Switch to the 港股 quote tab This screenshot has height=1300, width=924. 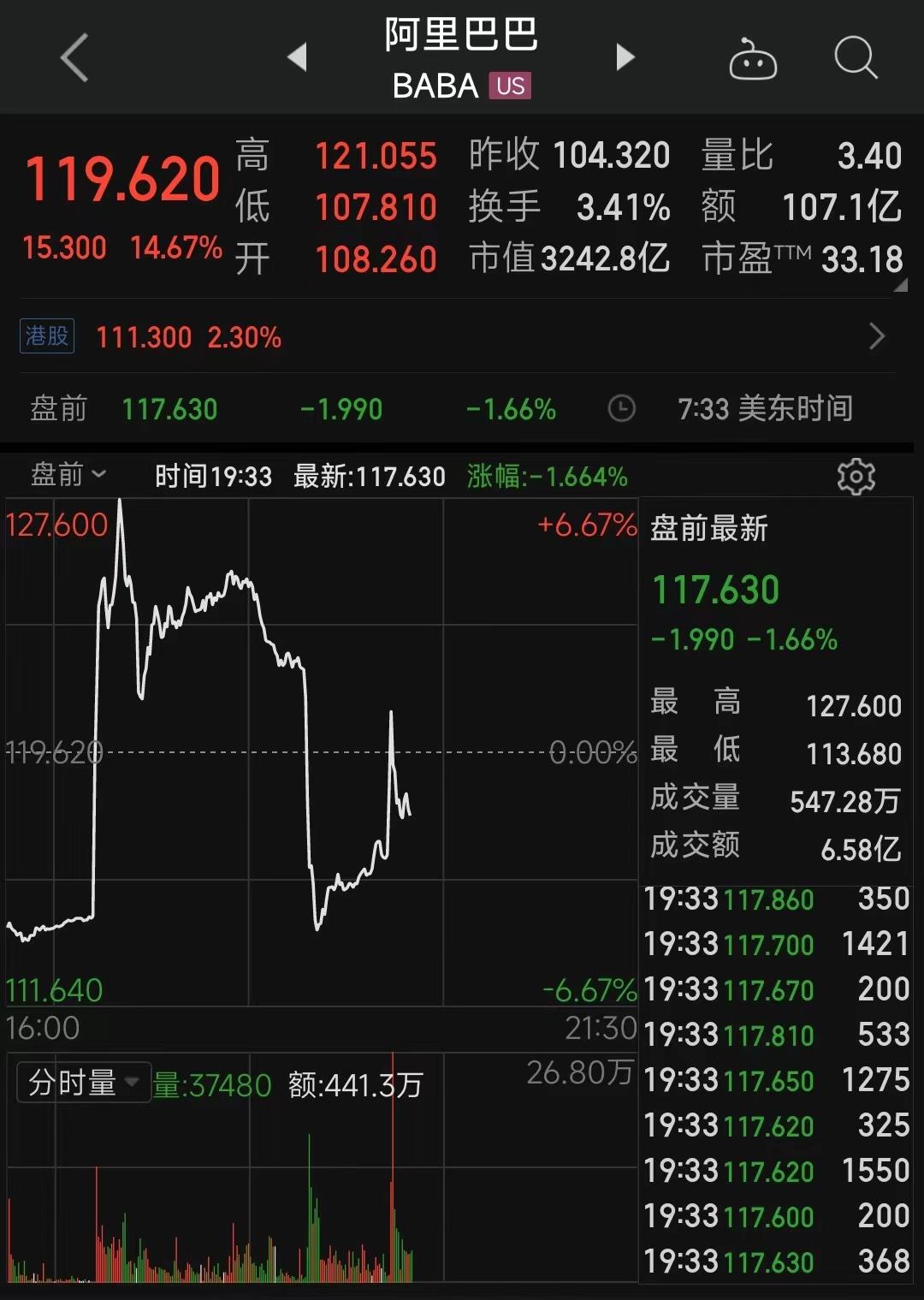47,336
